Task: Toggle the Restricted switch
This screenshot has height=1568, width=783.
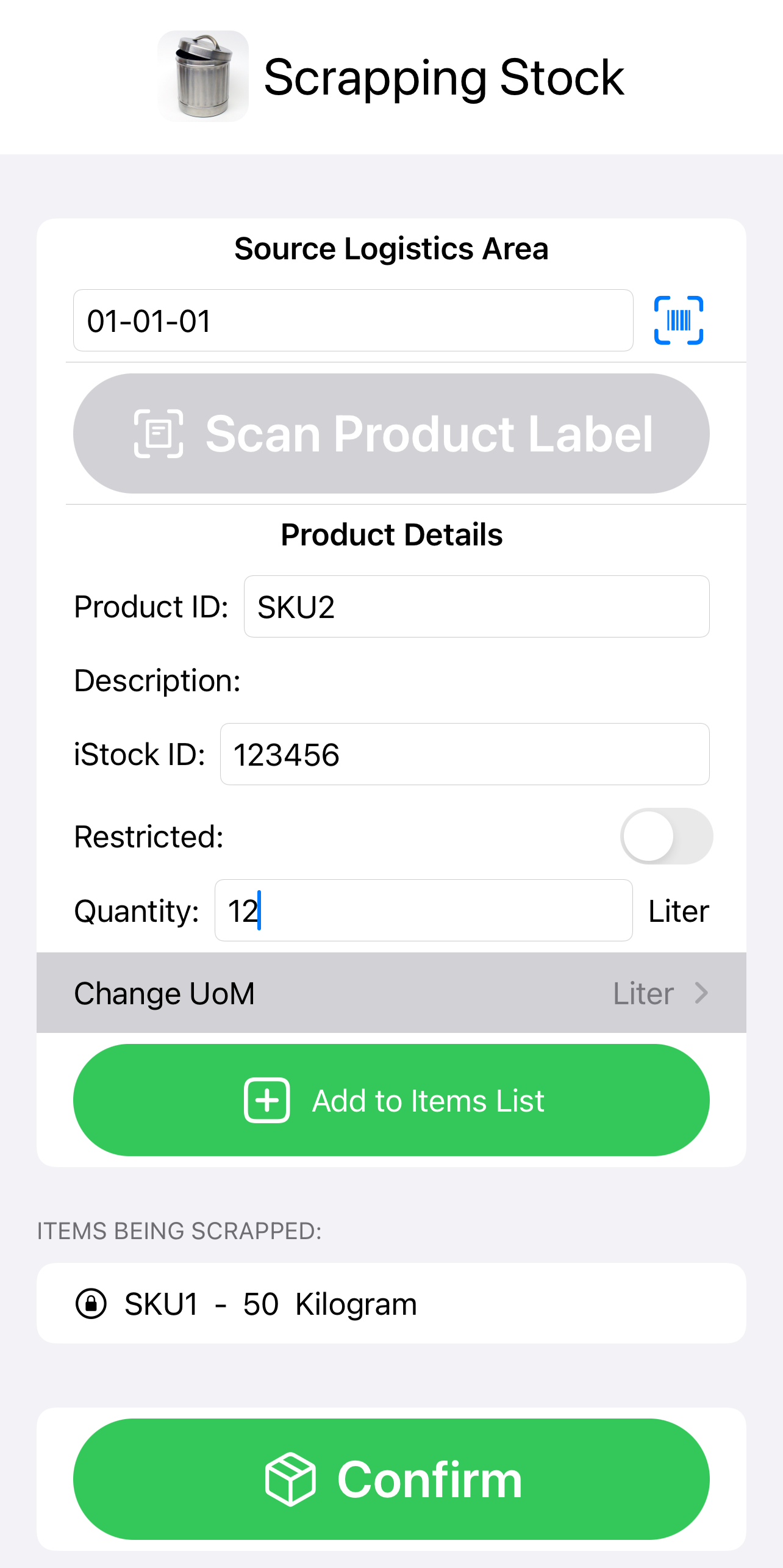Action: (666, 836)
